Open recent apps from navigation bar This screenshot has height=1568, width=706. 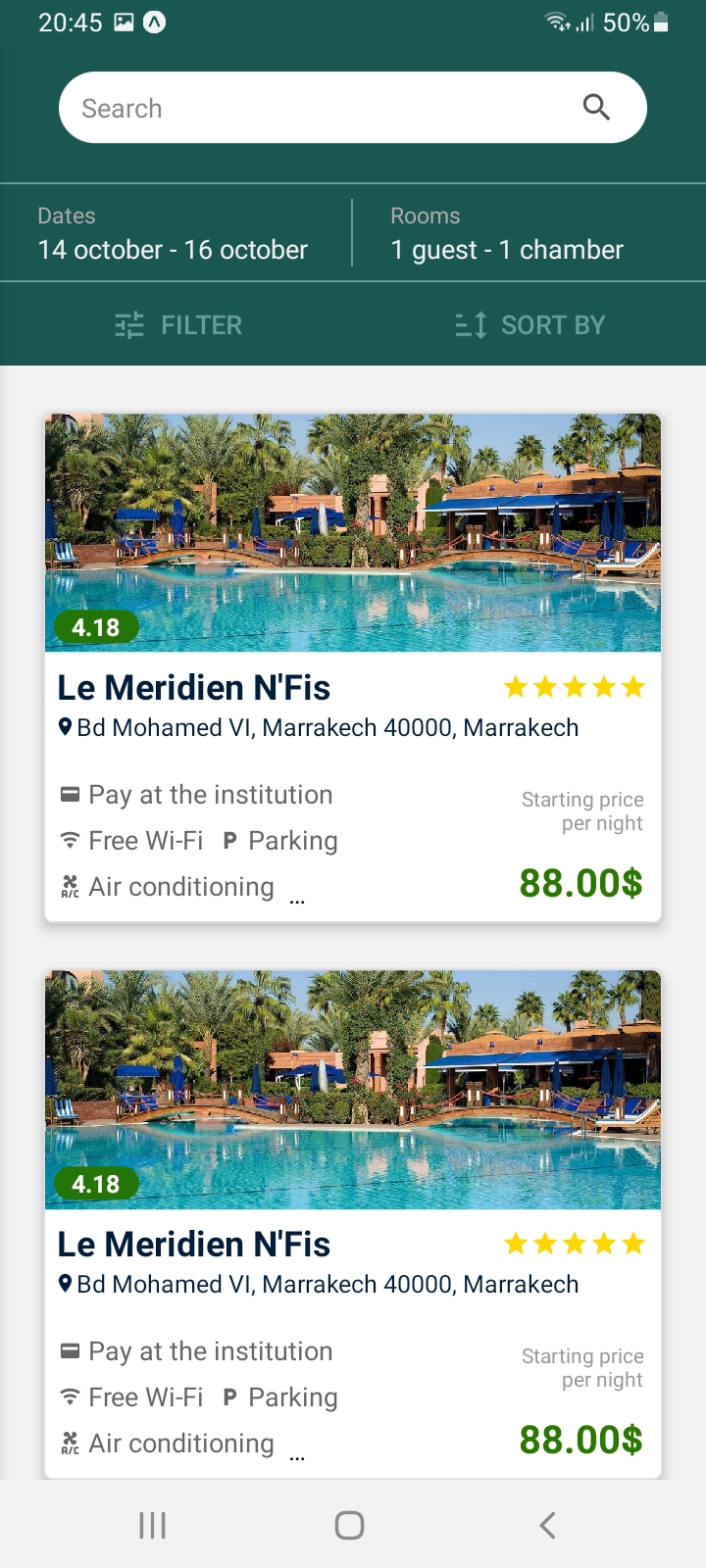pyautogui.click(x=152, y=1525)
